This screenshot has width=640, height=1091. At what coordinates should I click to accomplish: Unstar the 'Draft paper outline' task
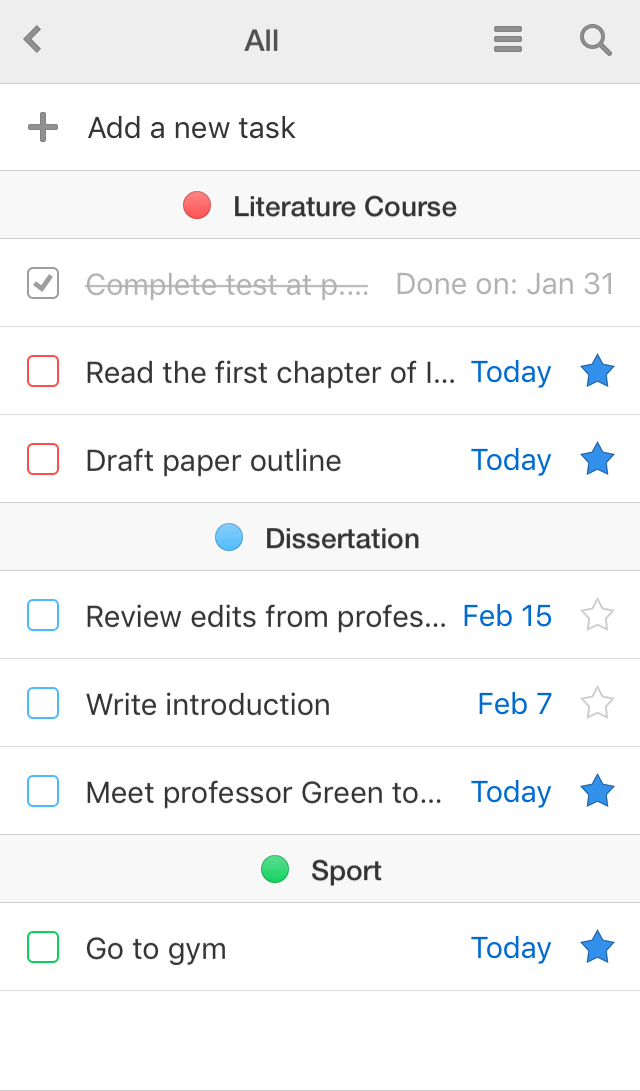click(x=598, y=459)
